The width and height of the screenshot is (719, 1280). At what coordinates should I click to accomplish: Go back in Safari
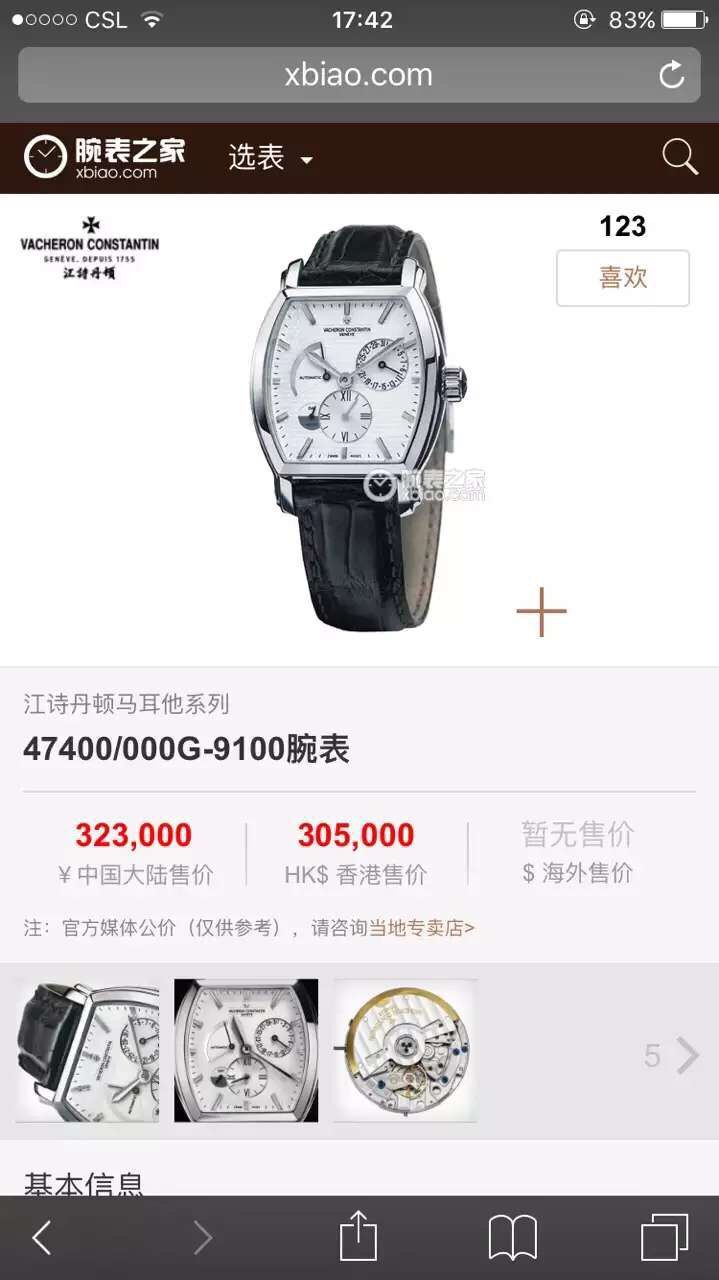coord(41,1238)
